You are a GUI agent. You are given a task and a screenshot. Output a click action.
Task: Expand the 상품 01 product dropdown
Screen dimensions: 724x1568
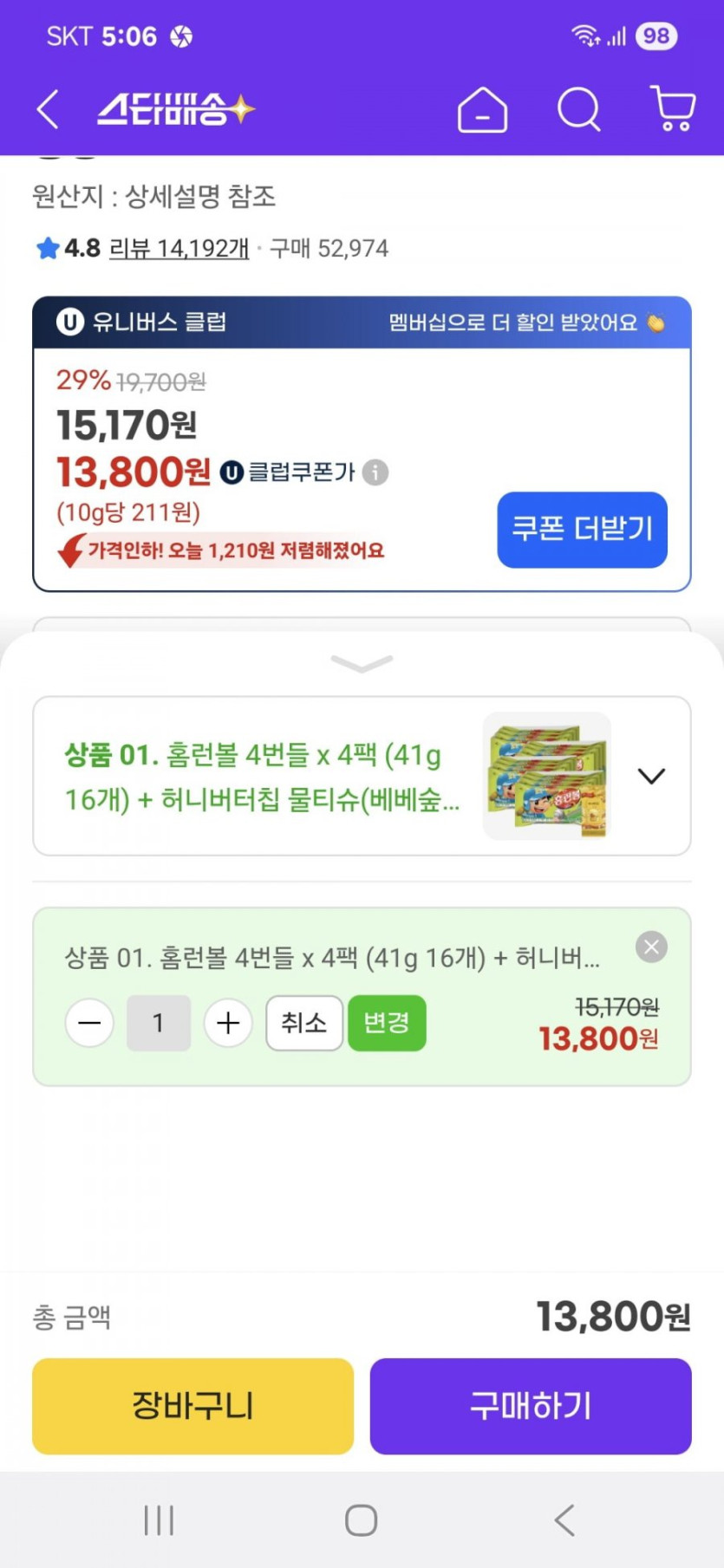(651, 776)
